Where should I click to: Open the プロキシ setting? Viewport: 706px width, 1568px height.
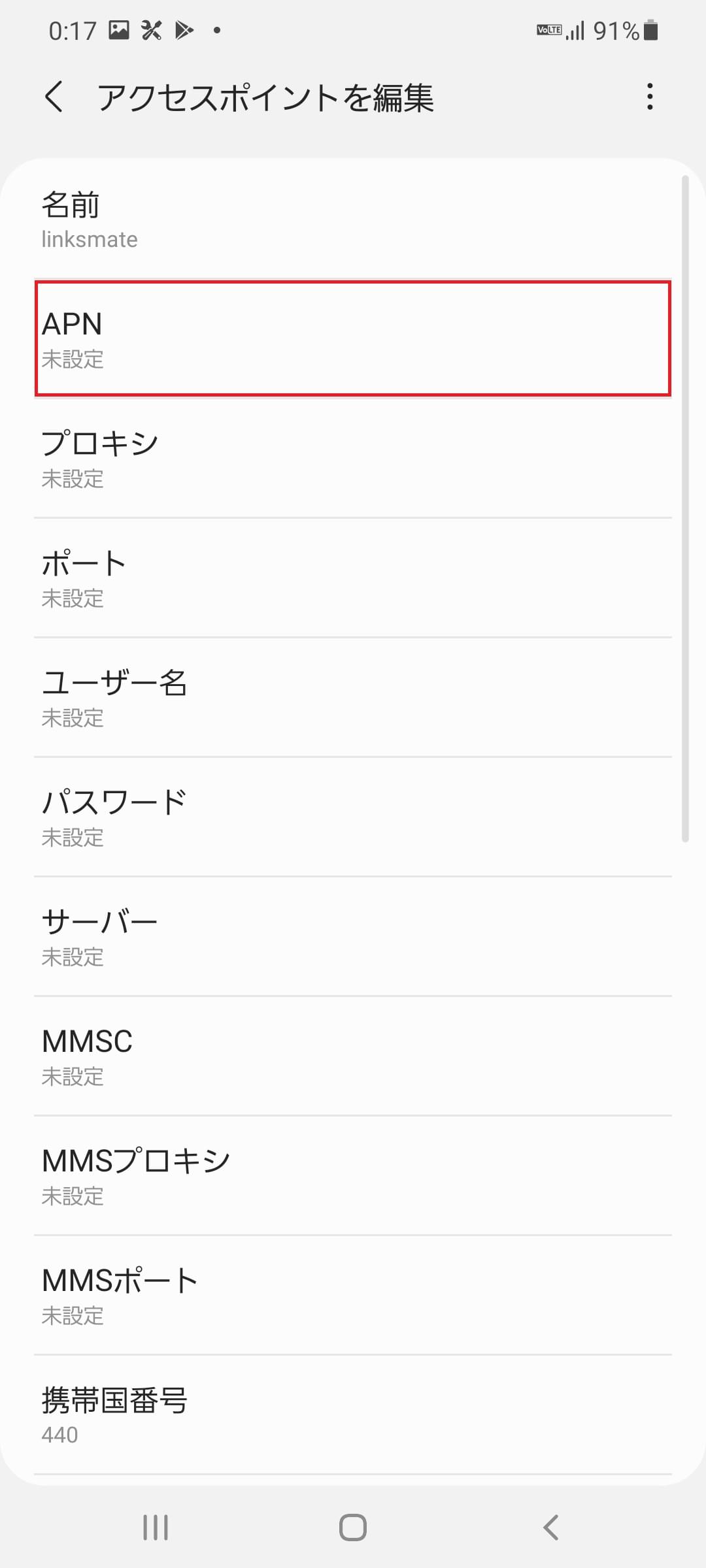pos(353,459)
